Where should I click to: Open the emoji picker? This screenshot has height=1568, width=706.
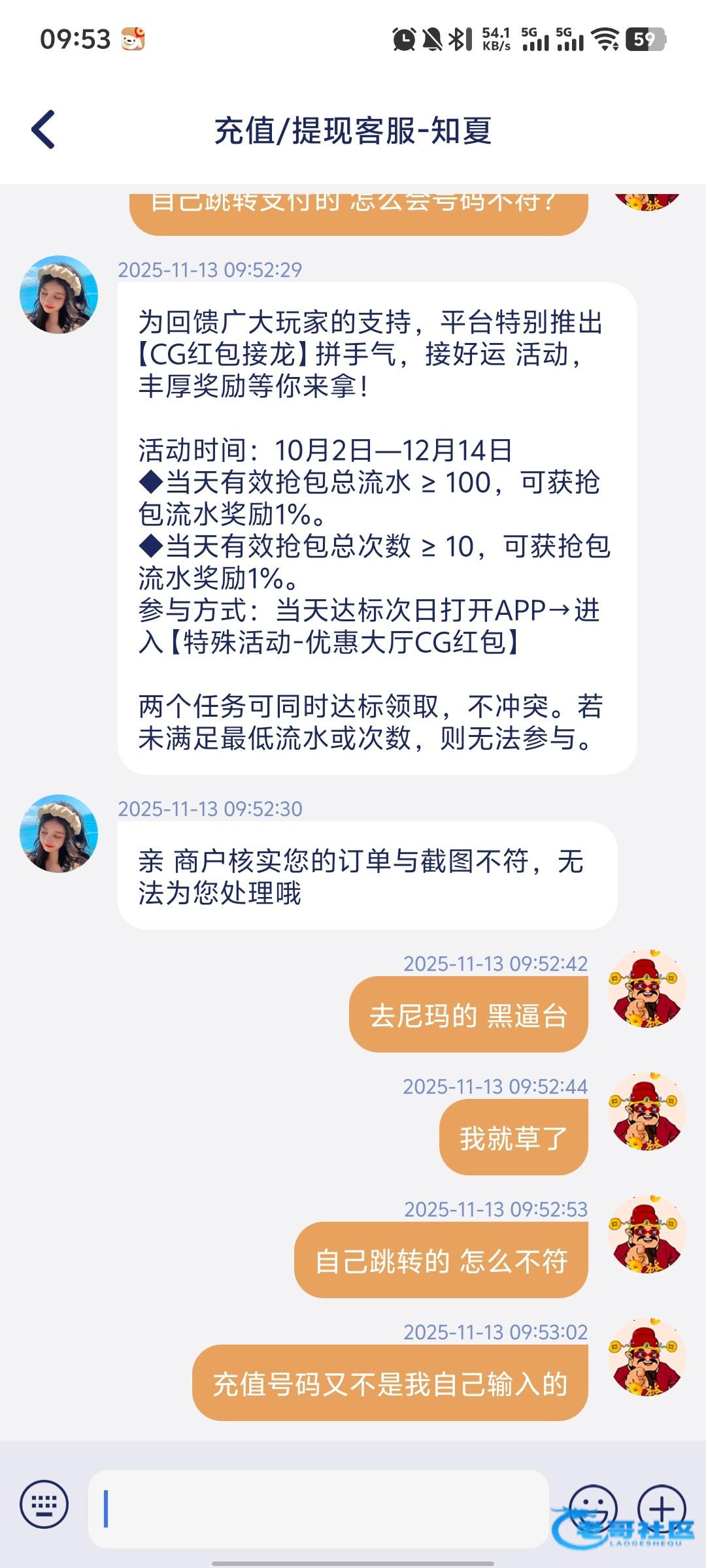(593, 1507)
